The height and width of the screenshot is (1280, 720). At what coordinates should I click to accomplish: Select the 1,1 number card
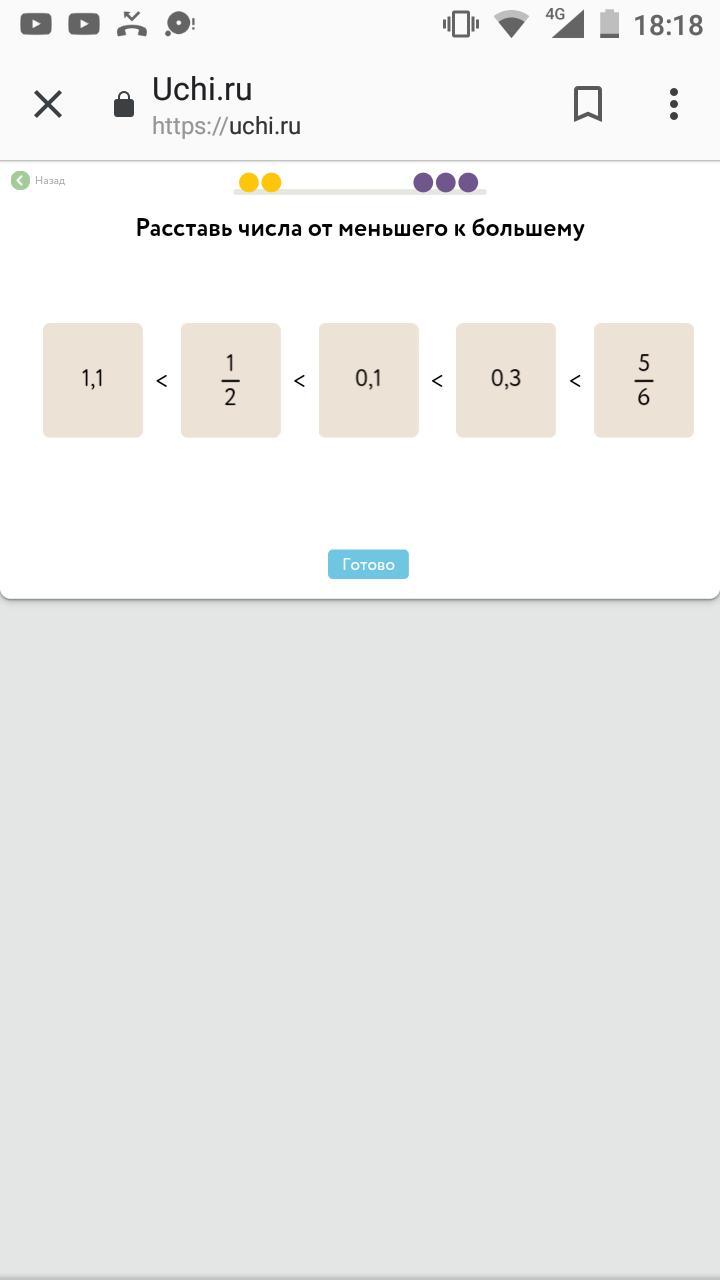(x=93, y=380)
